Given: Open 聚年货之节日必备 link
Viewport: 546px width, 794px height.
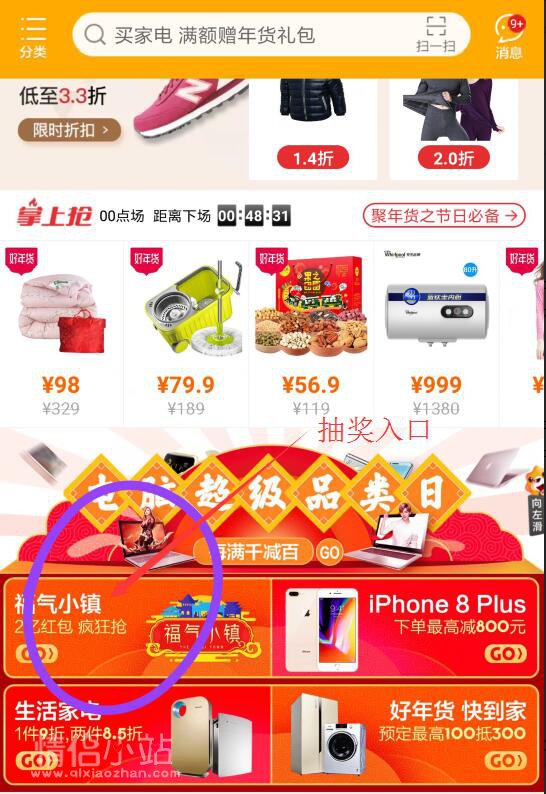Looking at the screenshot, I should point(444,216).
